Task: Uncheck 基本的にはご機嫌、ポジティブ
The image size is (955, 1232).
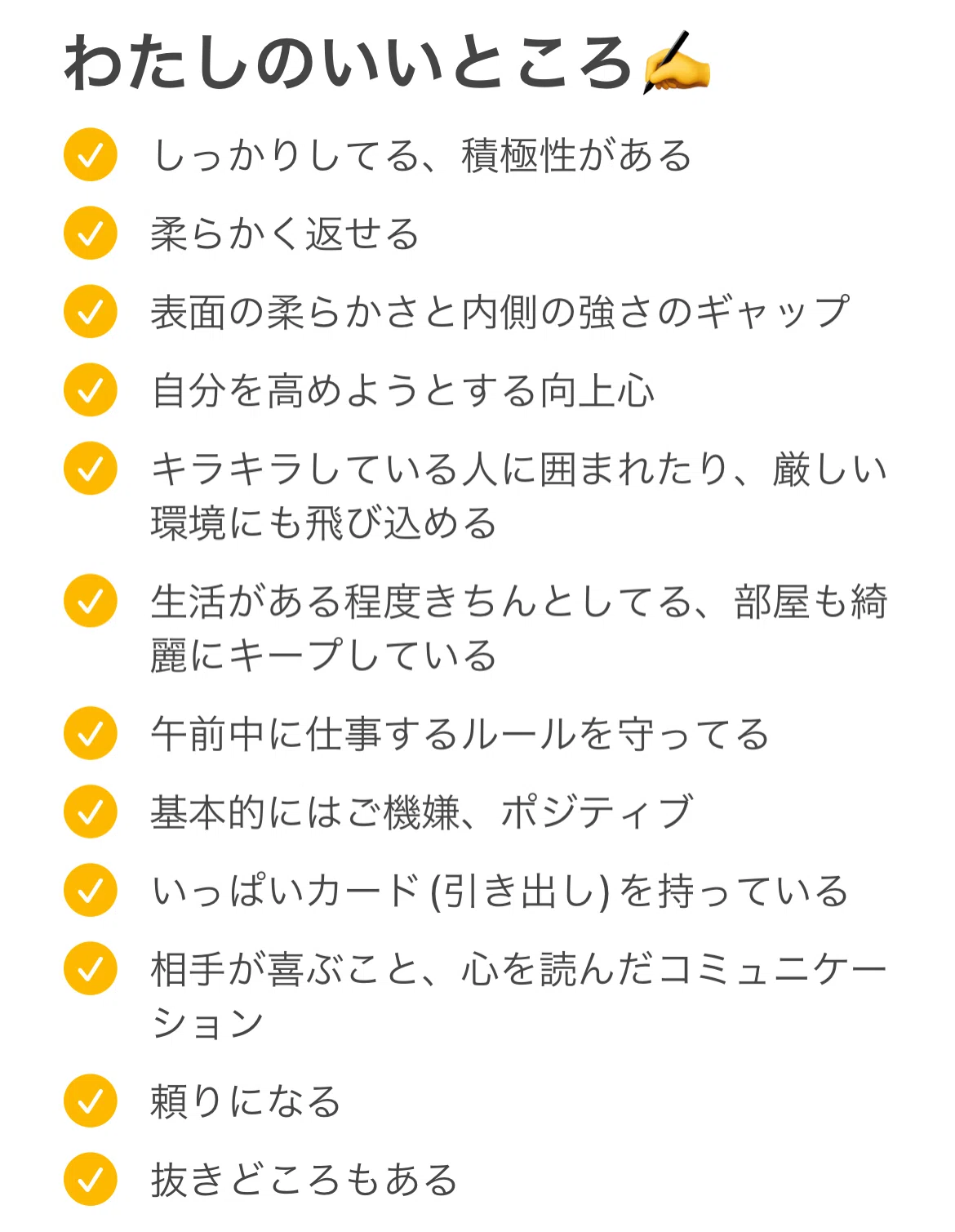Action: [91, 812]
